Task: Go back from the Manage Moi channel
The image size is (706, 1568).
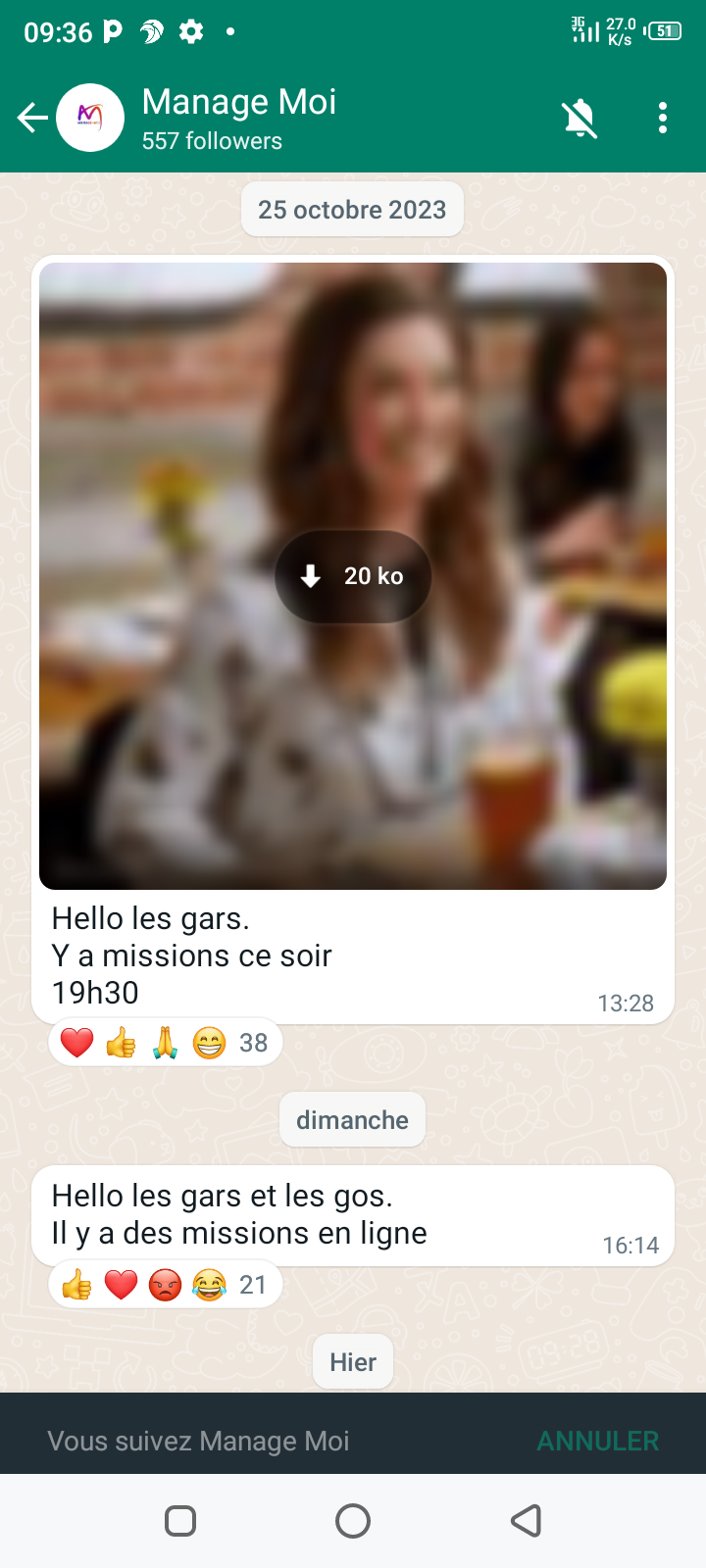Action: 32,119
